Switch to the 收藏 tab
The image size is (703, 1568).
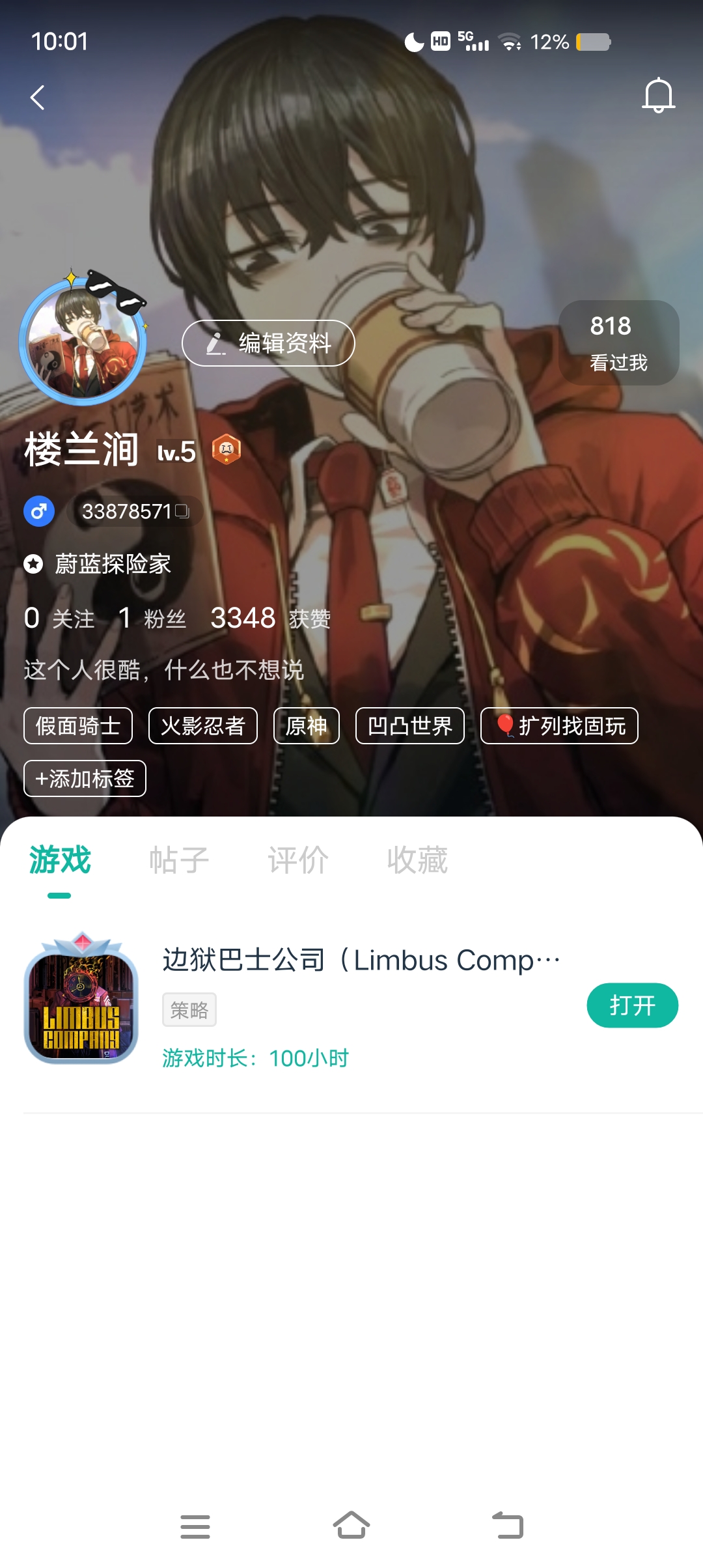pos(417,860)
